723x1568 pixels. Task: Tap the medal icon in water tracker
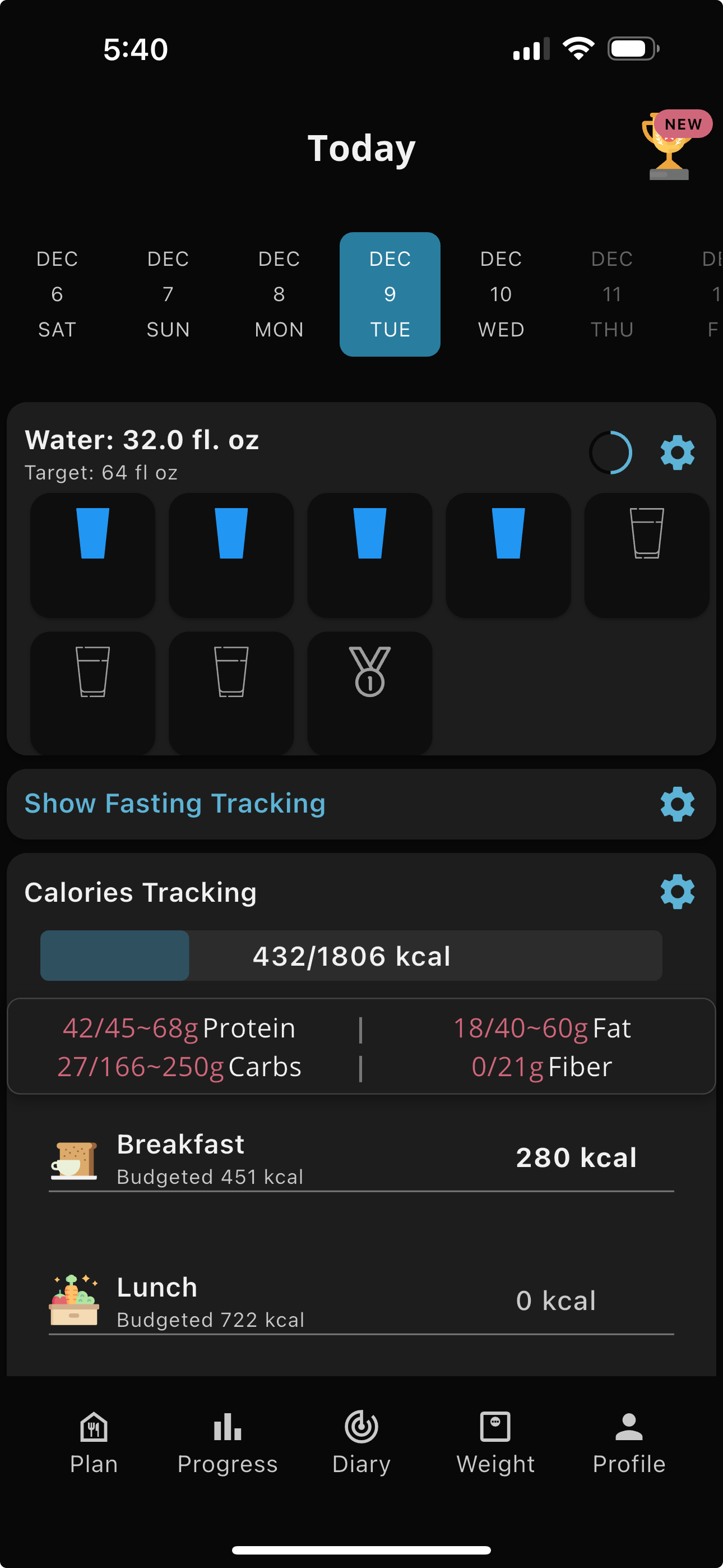tap(369, 692)
